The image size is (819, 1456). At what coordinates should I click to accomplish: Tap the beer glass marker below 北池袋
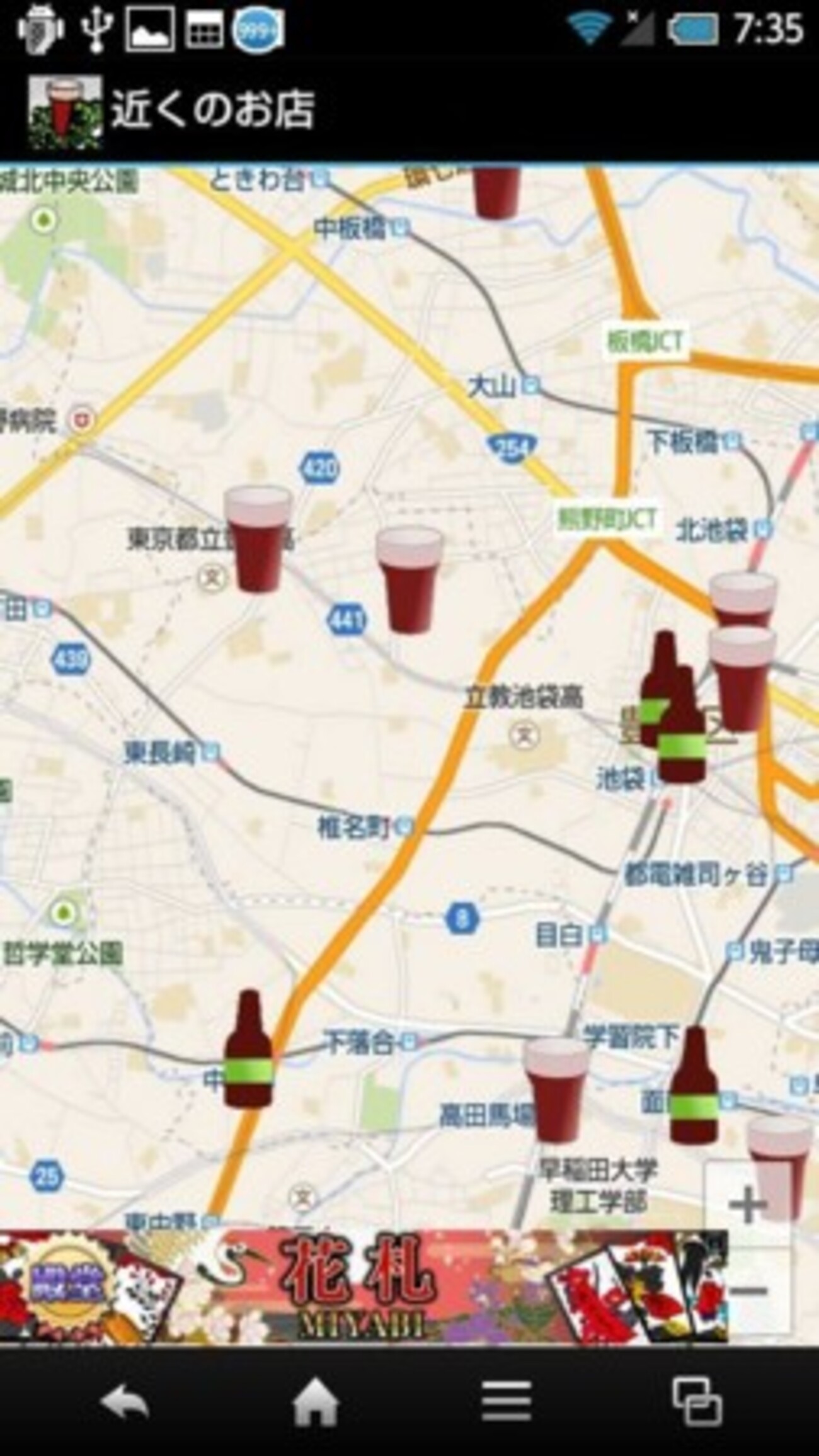[x=742, y=599]
